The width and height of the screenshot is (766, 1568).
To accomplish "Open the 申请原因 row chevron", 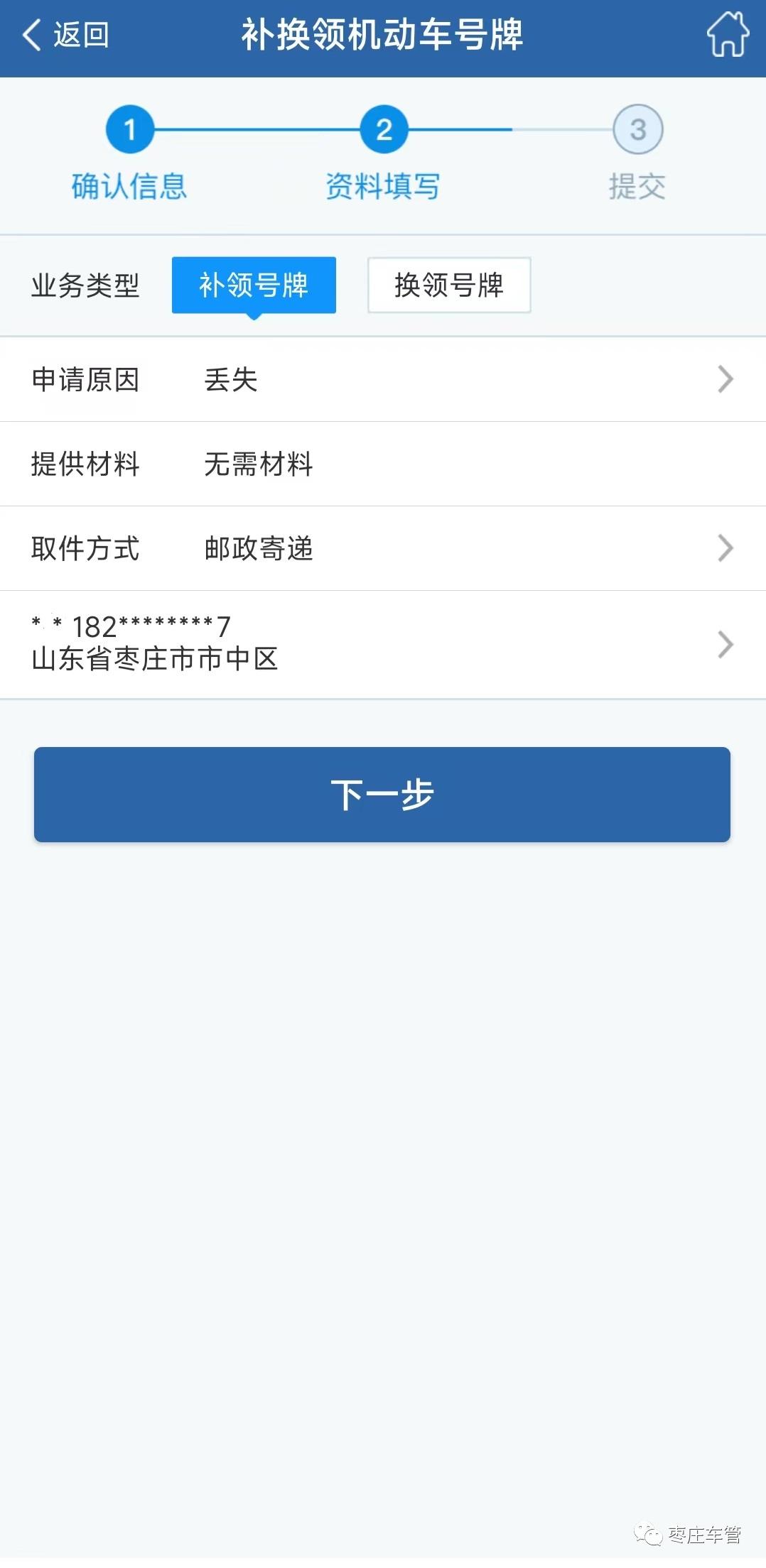I will click(725, 380).
